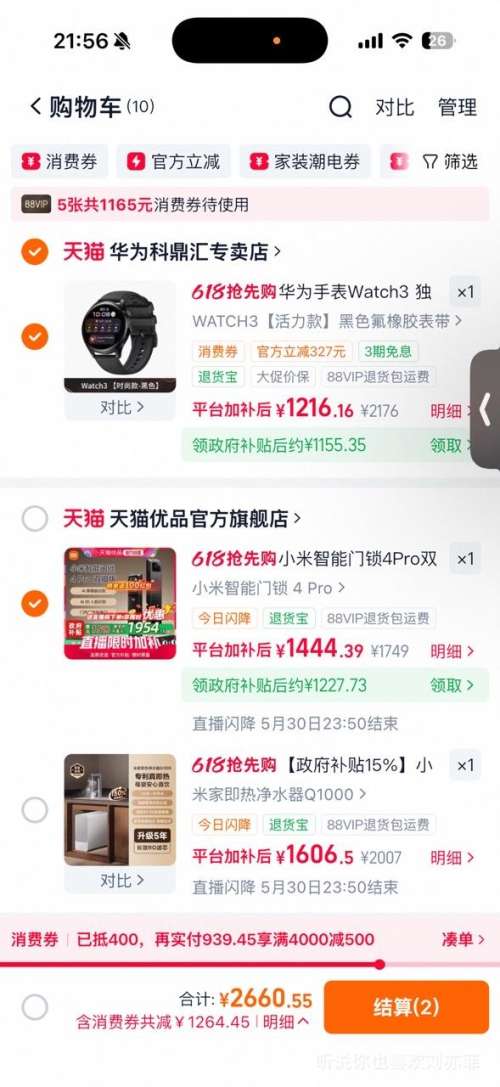Open the 筛选 filter
Screen dimensions: 500x1087
point(451,162)
